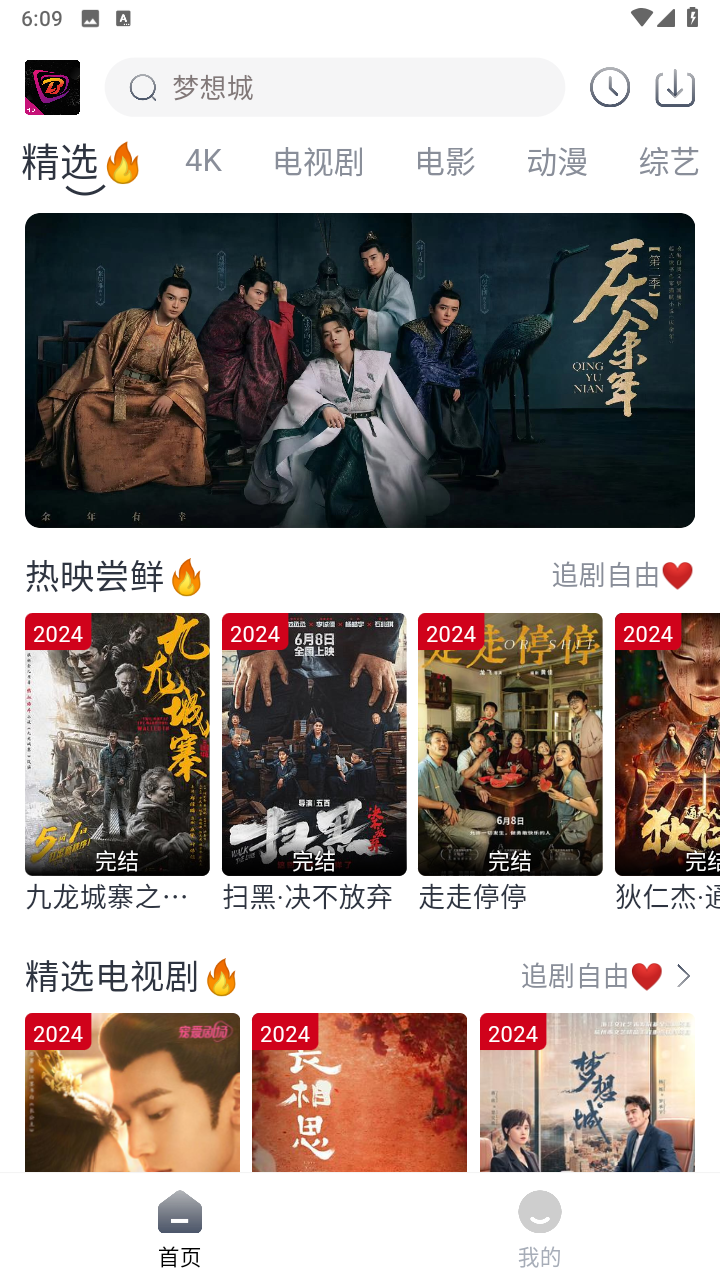Switch to the 4K tab
Image resolution: width=720 pixels, height=1280 pixels.
click(x=202, y=162)
